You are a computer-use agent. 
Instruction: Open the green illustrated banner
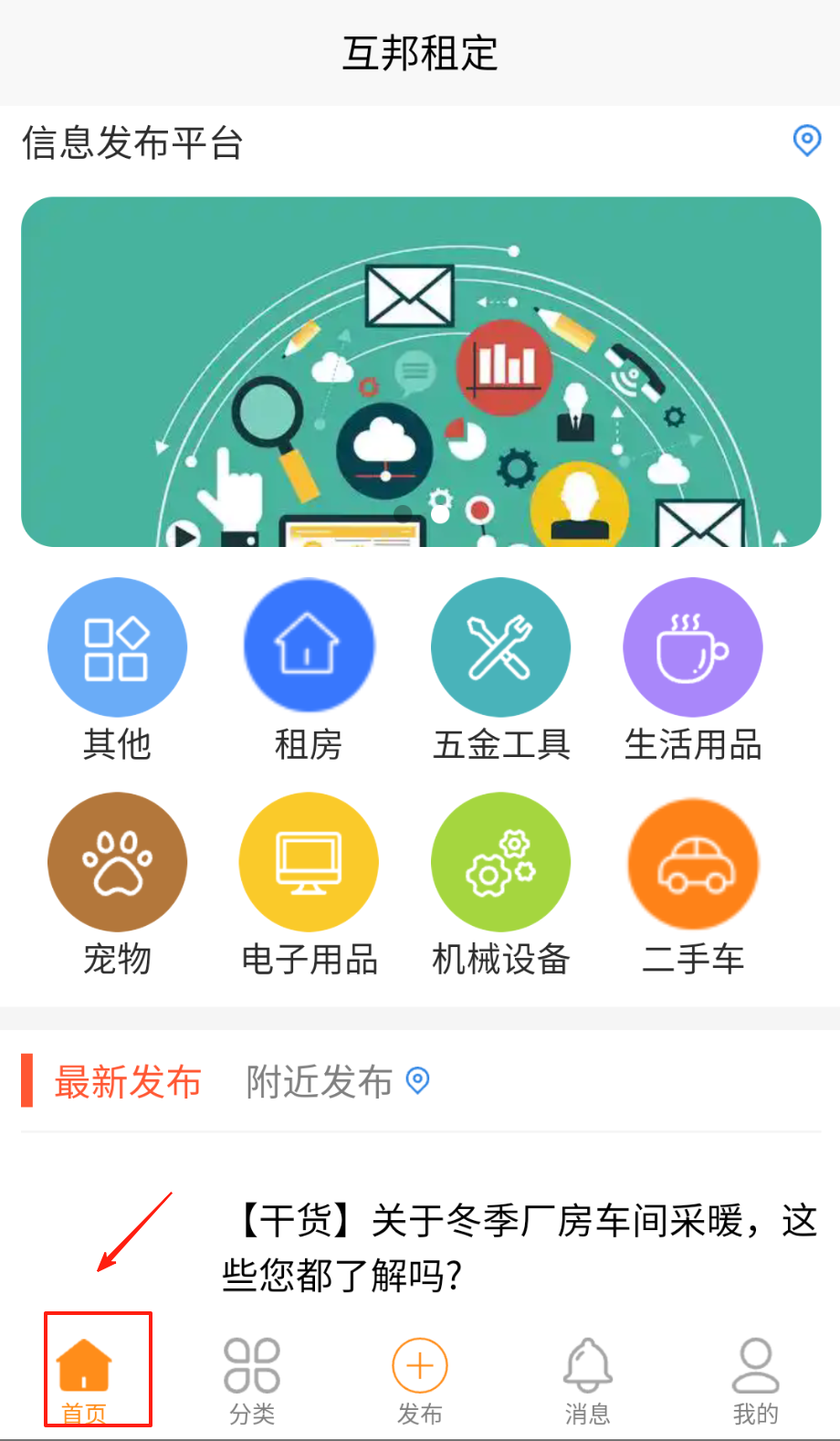pyautogui.click(x=420, y=372)
